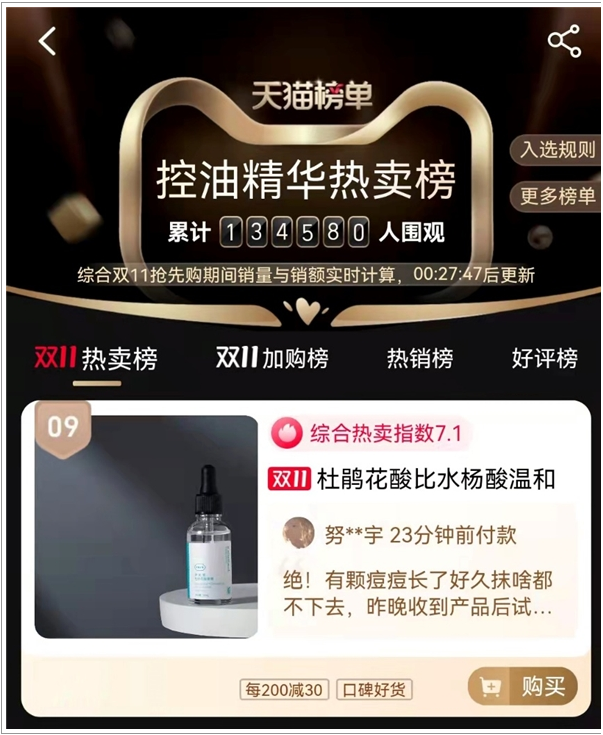Go back using the top-left arrow
This screenshot has height=735, width=603.
[x=47, y=41]
